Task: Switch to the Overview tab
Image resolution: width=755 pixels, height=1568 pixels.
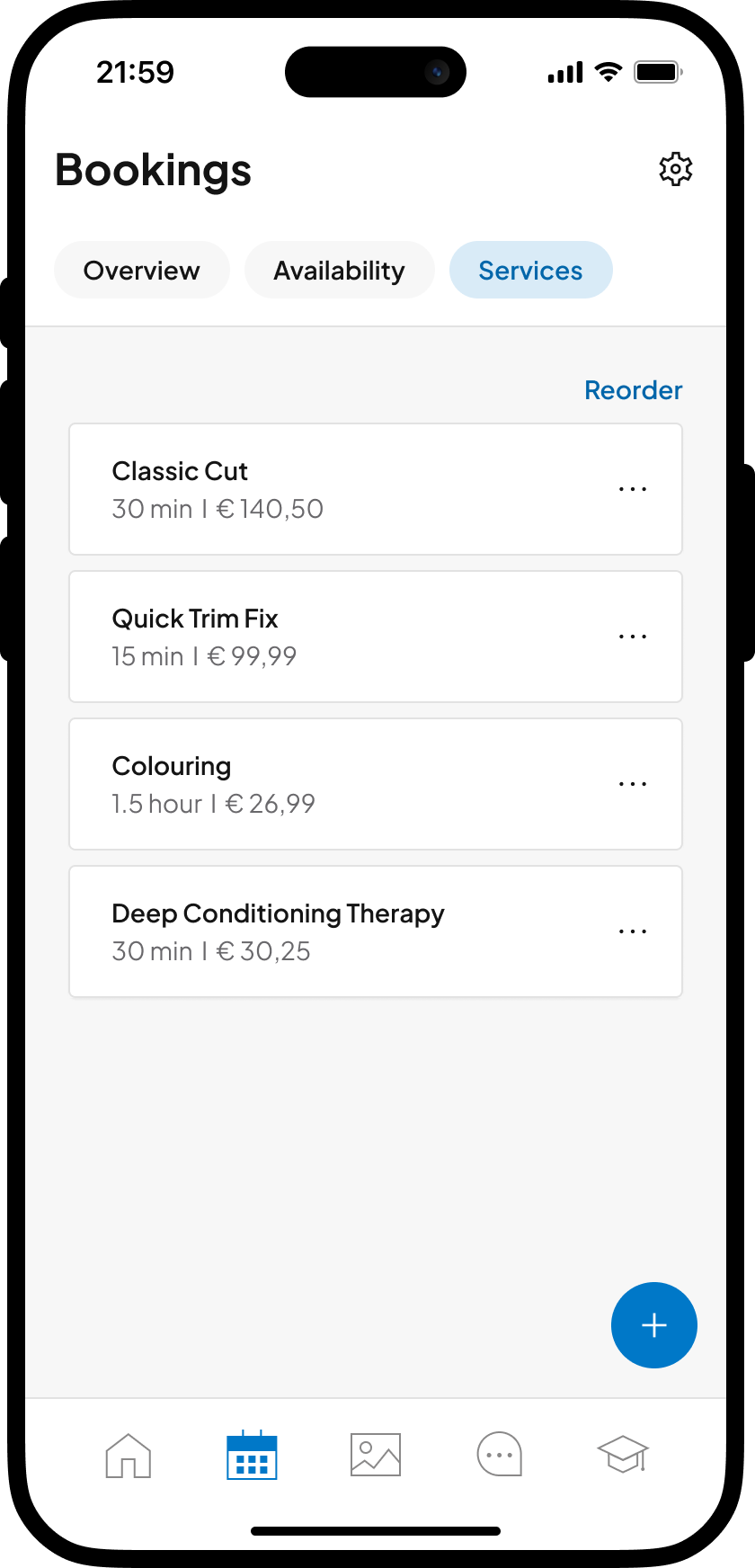Action: [x=141, y=270]
